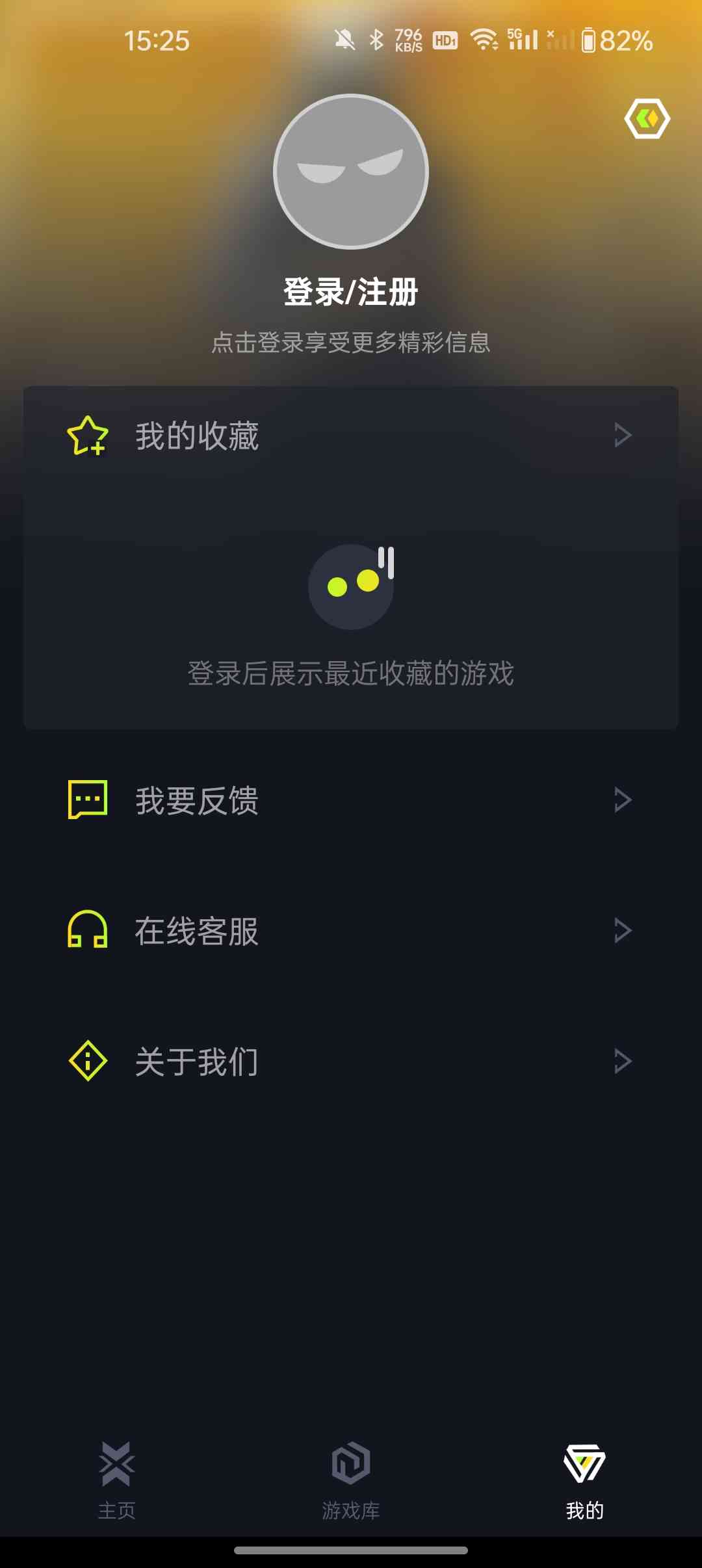The width and height of the screenshot is (702, 1568).
Task: Tap the hexagon icon at top right
Action: pyautogui.click(x=647, y=118)
